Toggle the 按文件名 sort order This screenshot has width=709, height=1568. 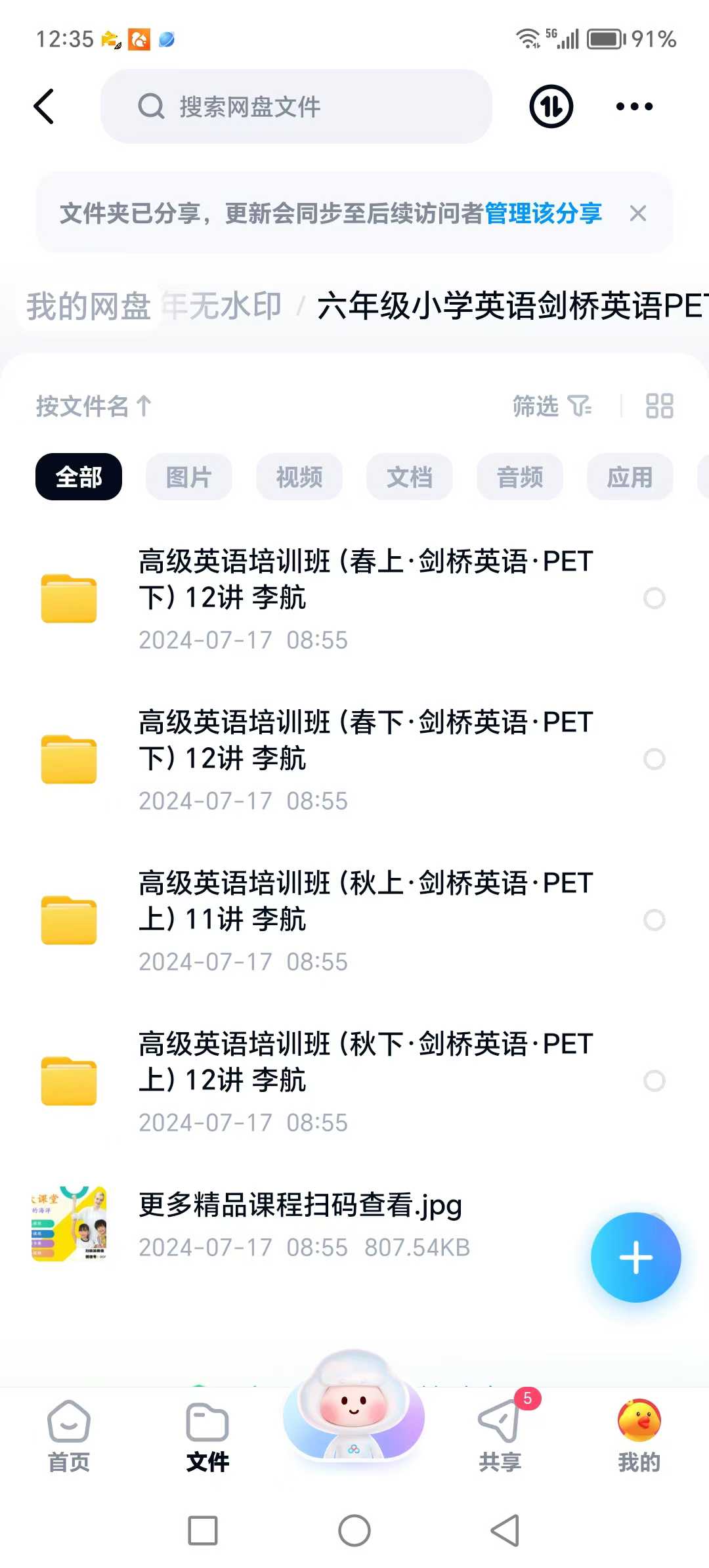click(93, 407)
